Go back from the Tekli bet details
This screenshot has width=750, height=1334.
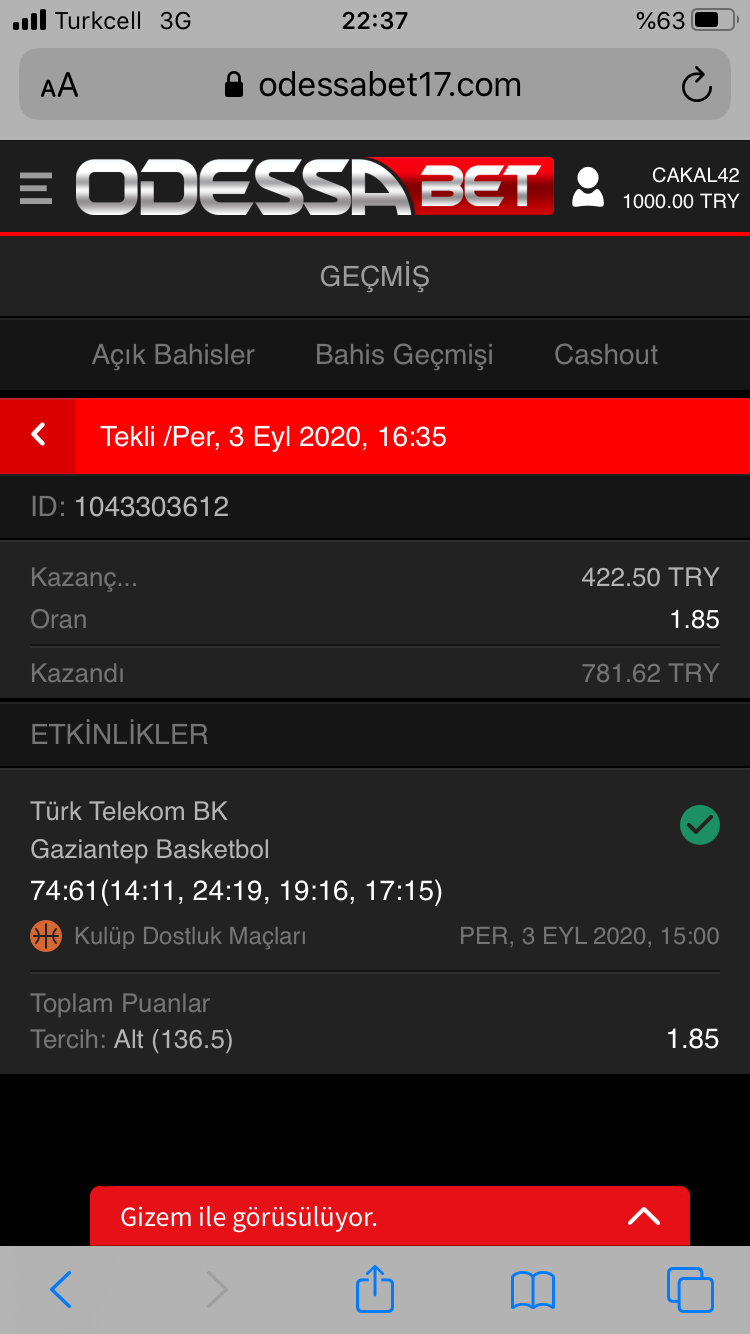[38, 435]
